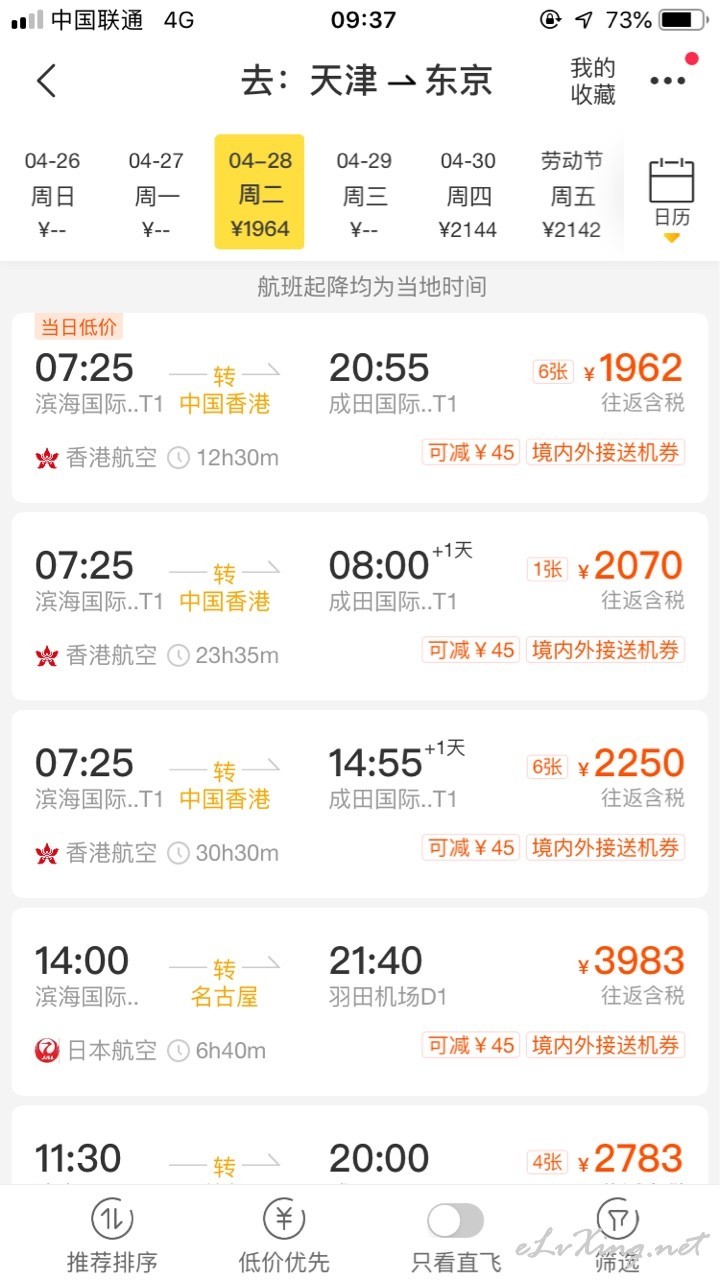This screenshot has width=720, height=1280.
Task: Select the 04-27 周一 date tab
Action: (156, 195)
